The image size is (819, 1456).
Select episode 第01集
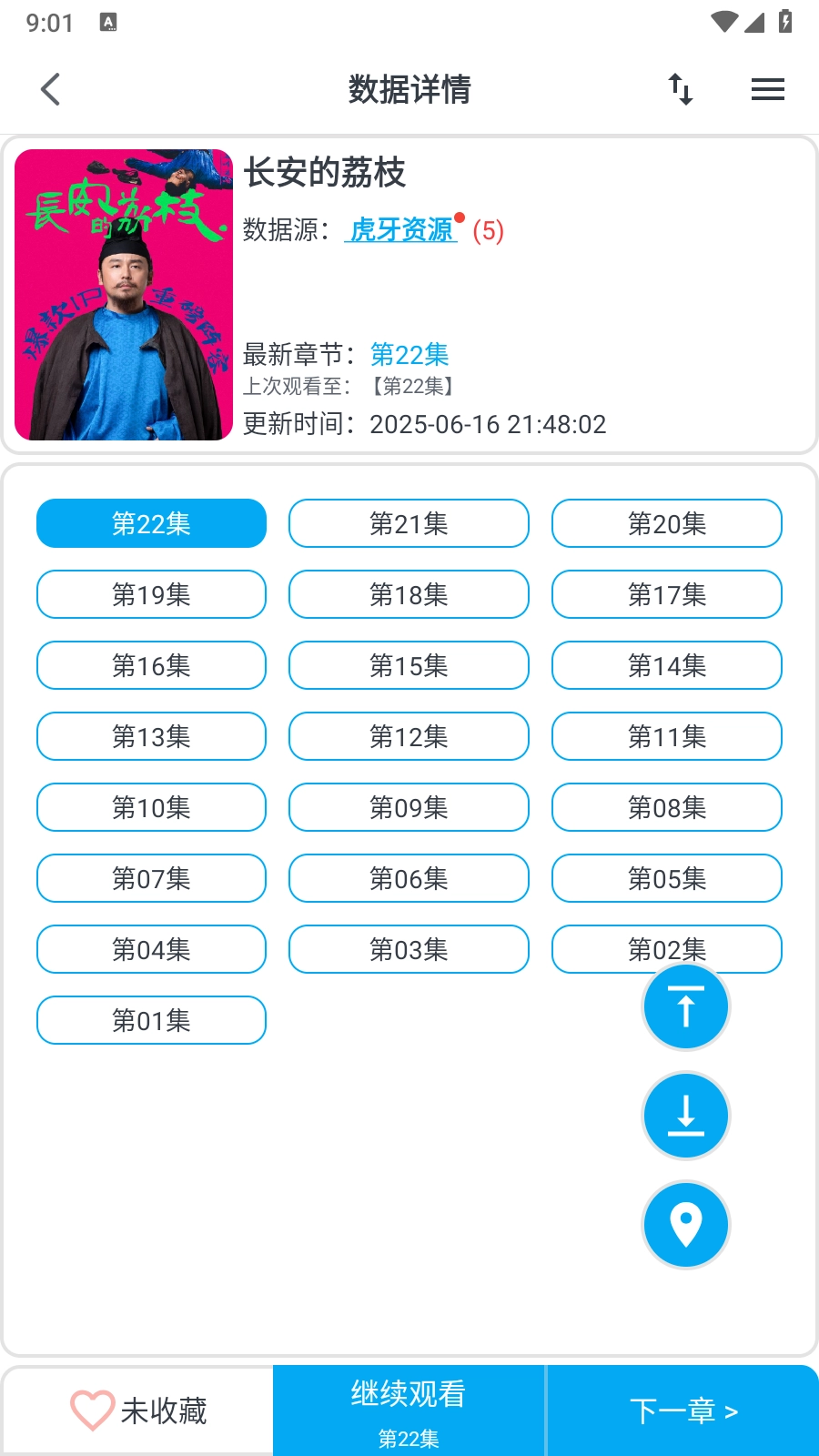click(151, 1020)
